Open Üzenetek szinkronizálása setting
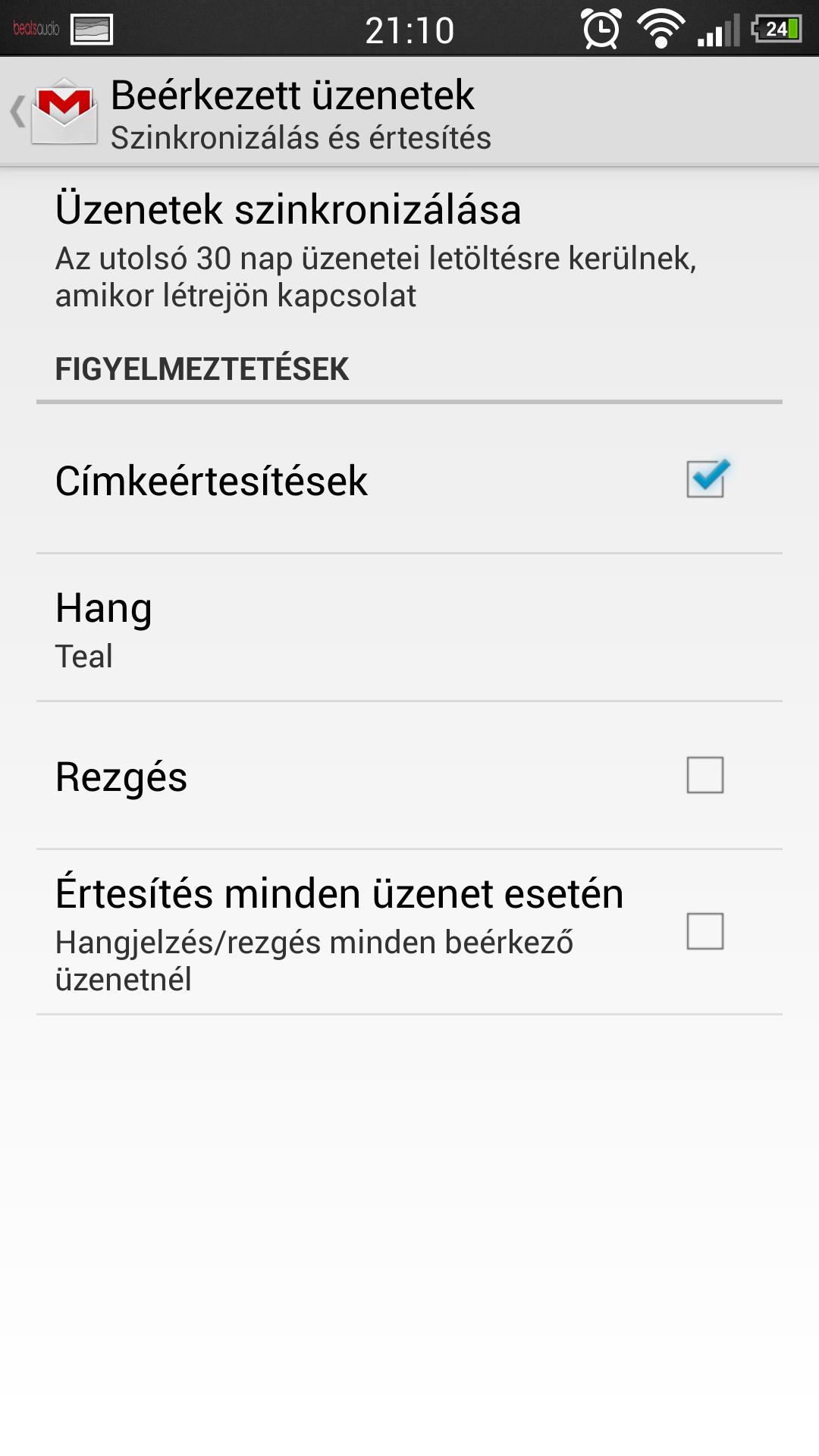This screenshot has width=819, height=1456. click(x=409, y=250)
